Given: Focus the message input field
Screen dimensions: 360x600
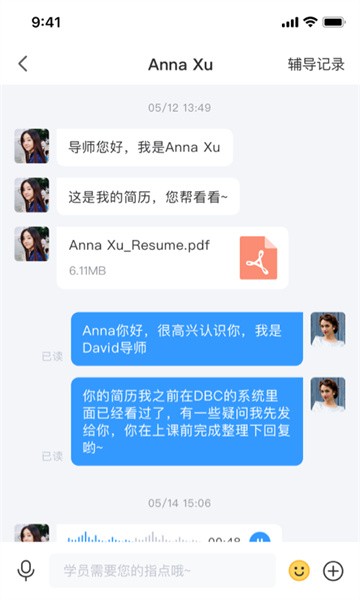Looking at the screenshot, I should (x=163, y=571).
